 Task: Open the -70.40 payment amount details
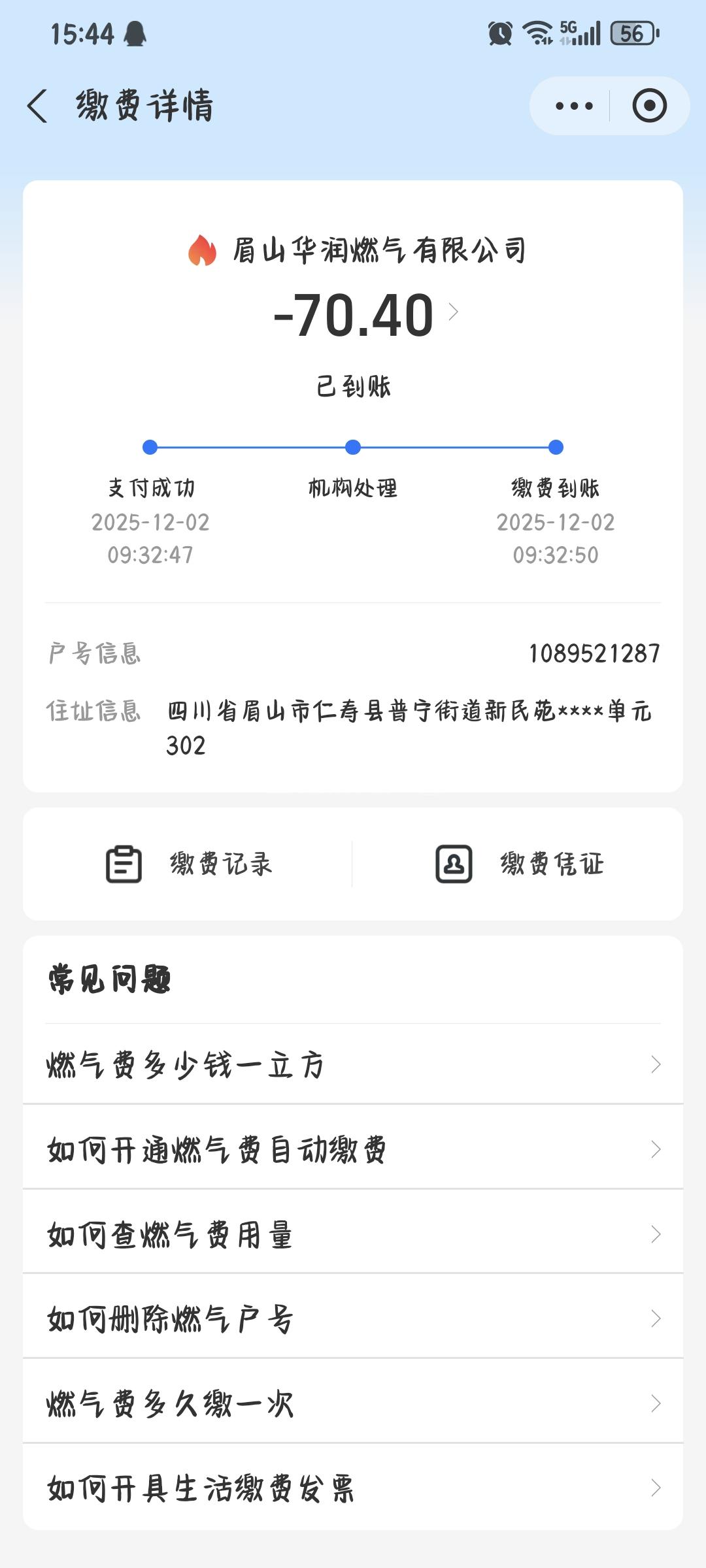[x=366, y=315]
